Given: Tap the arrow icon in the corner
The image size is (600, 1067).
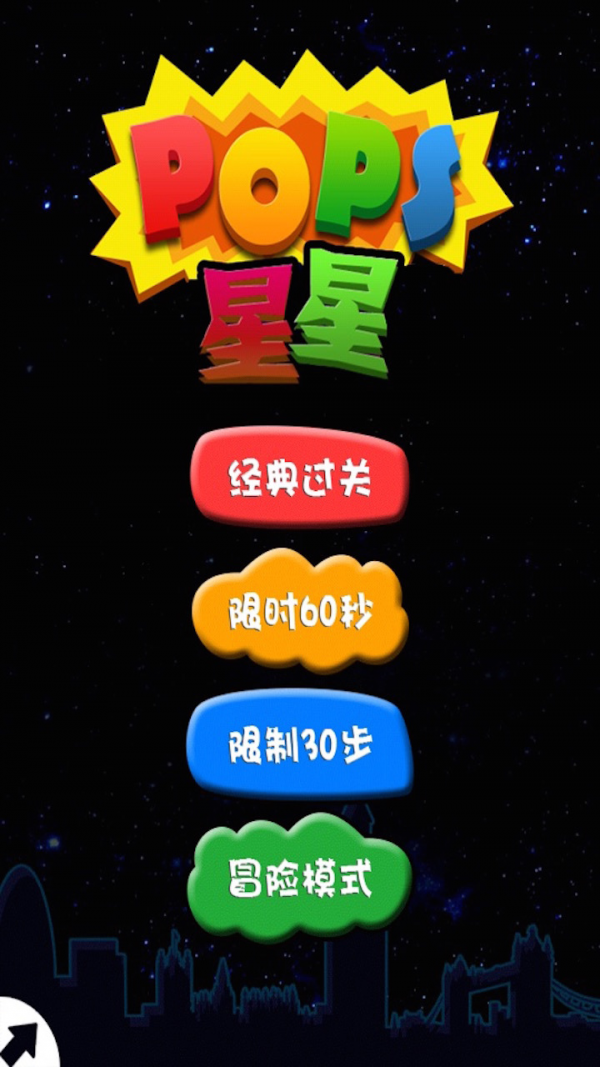Looking at the screenshot, I should pyautogui.click(x=20, y=1040).
